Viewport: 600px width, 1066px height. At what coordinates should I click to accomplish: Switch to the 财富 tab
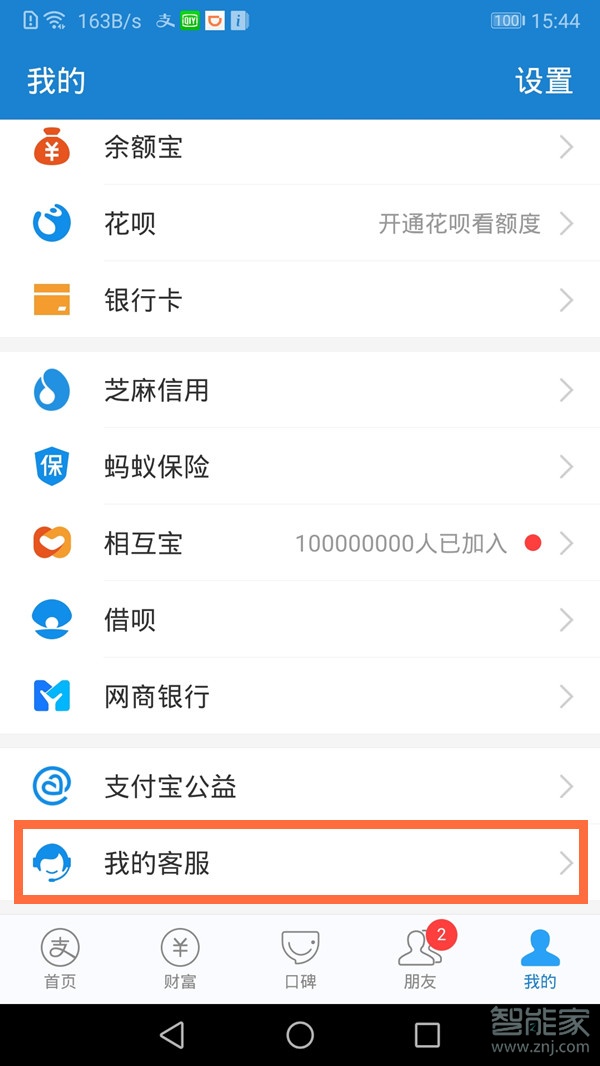point(180,959)
